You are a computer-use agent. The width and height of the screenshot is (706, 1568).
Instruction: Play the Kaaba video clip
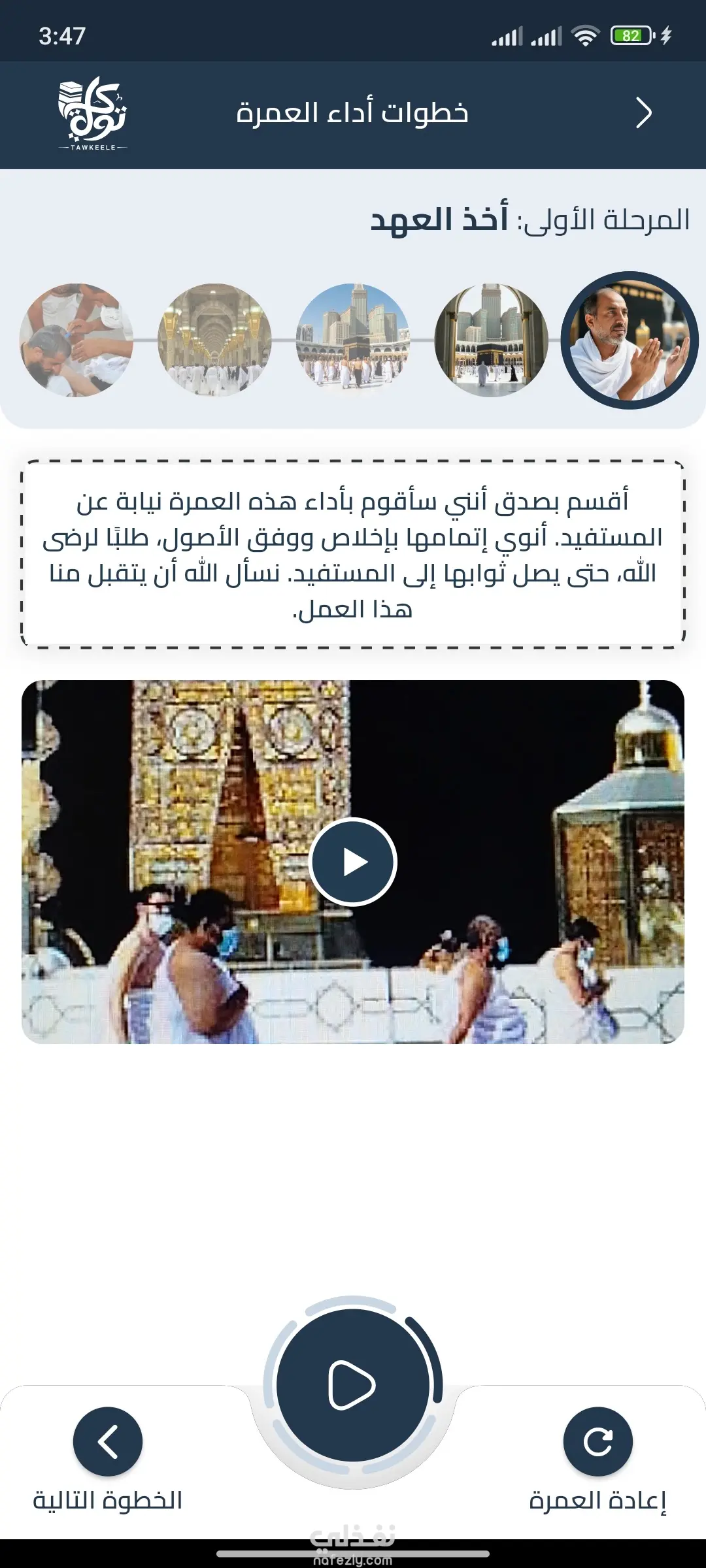353,862
